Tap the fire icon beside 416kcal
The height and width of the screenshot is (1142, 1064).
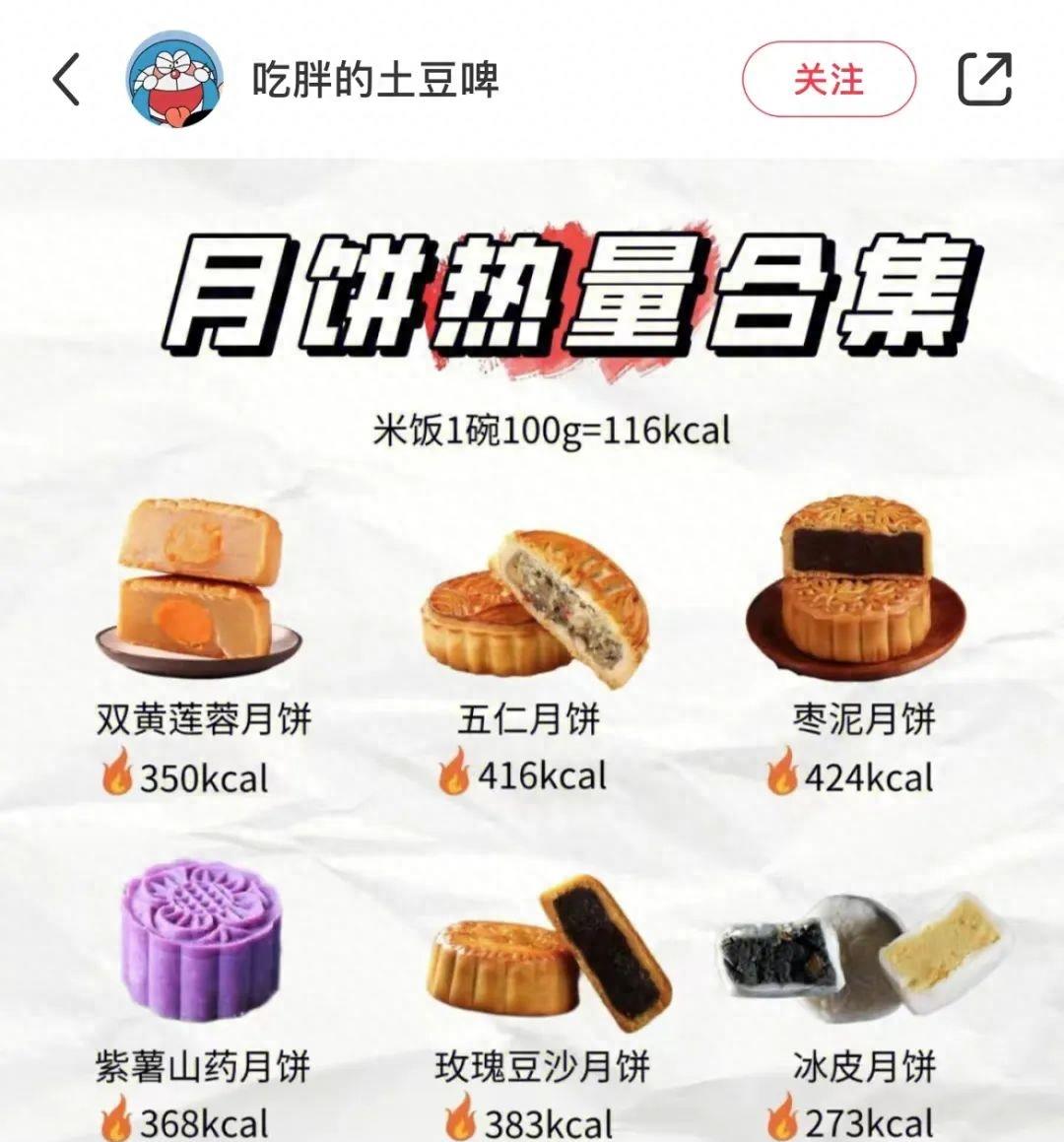point(454,777)
